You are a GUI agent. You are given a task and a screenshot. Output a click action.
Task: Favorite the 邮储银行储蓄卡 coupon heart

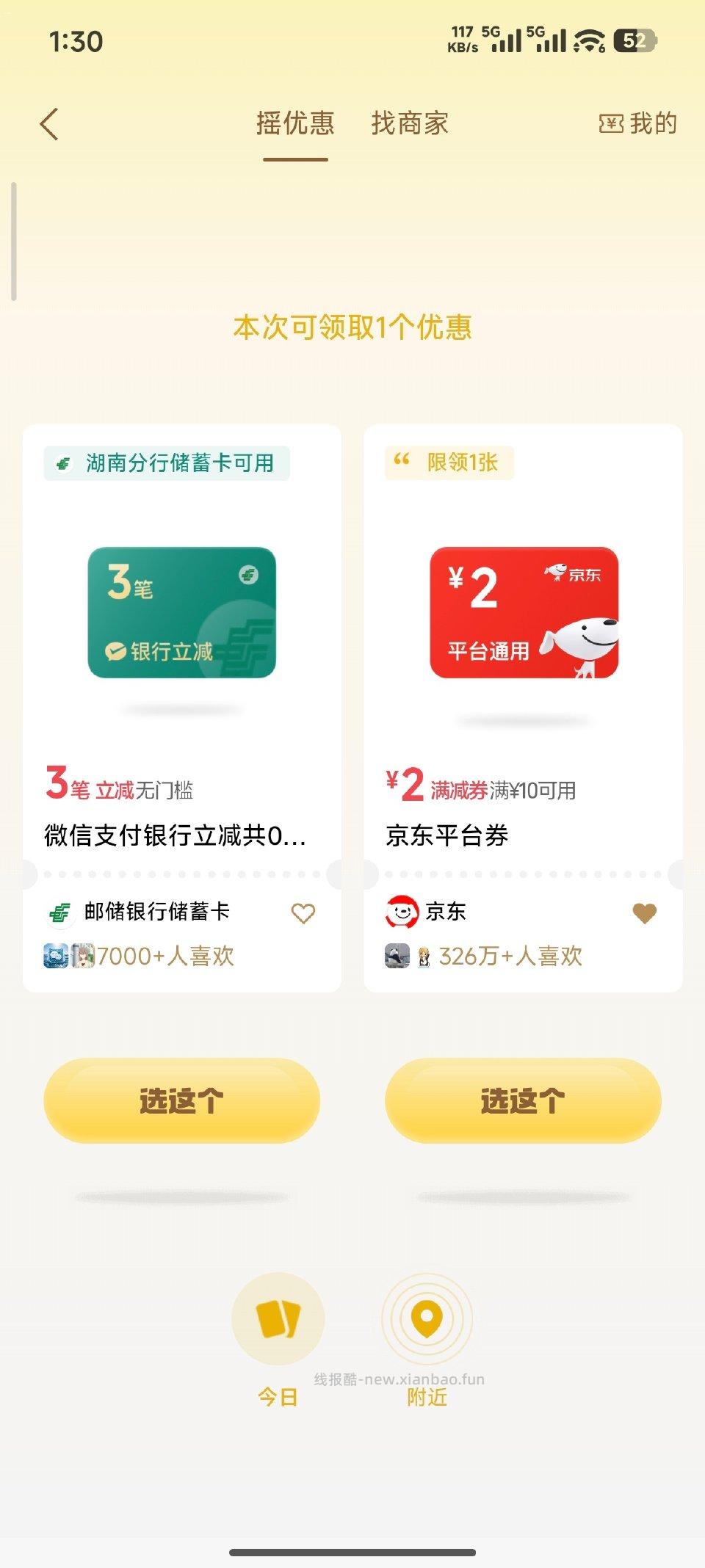(303, 912)
